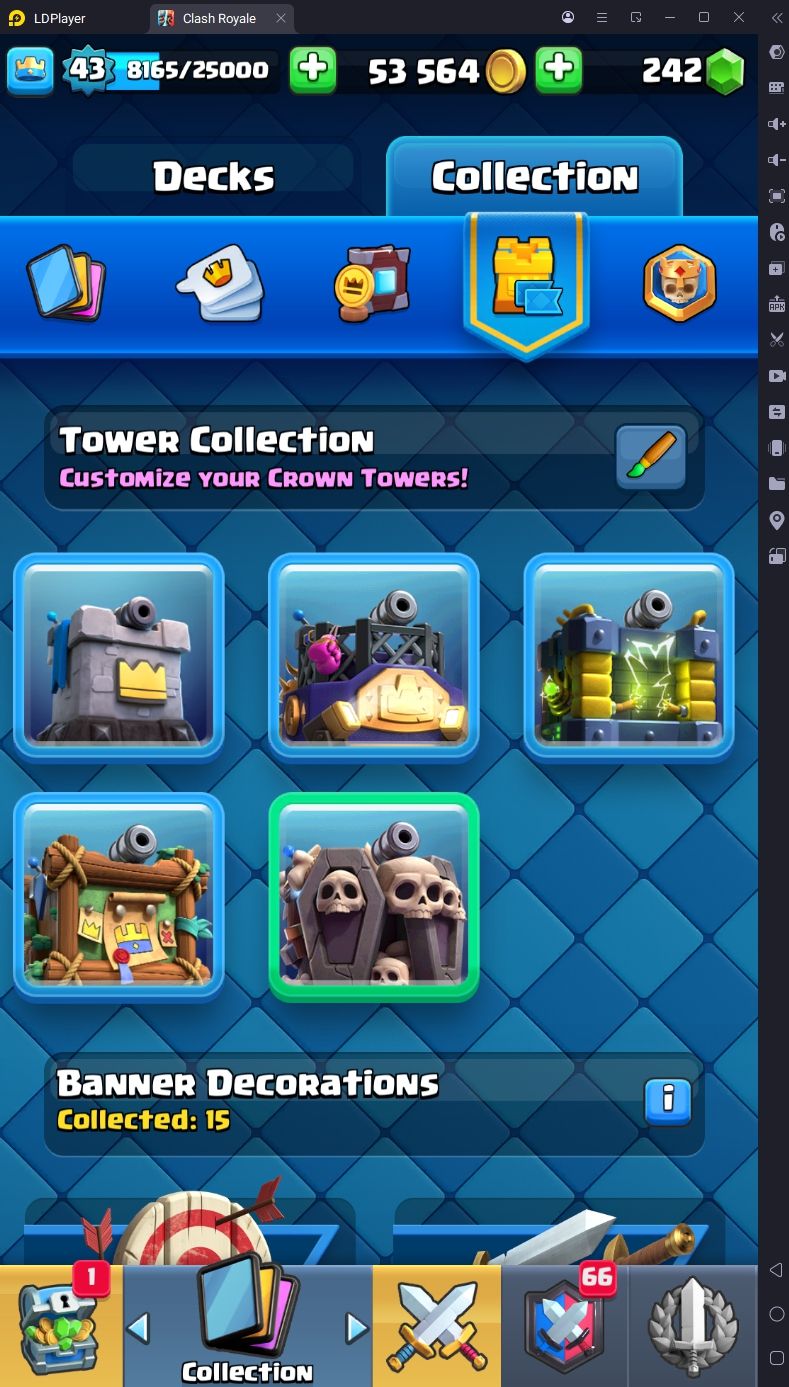Screen dimensions: 789x1387
Task: Open the banner collection section
Action: [x=373, y=283]
